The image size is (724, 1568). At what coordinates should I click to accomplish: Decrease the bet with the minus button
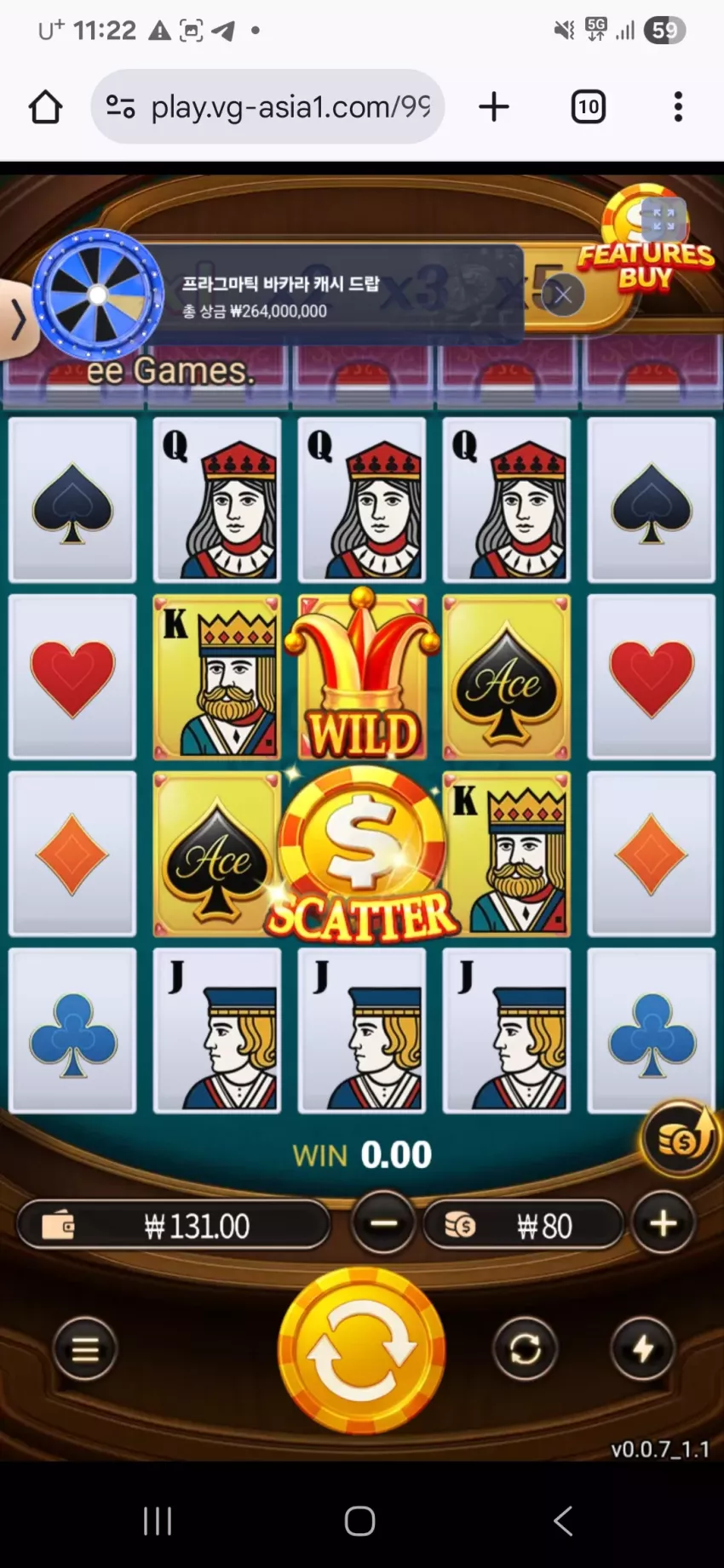pos(383,1224)
